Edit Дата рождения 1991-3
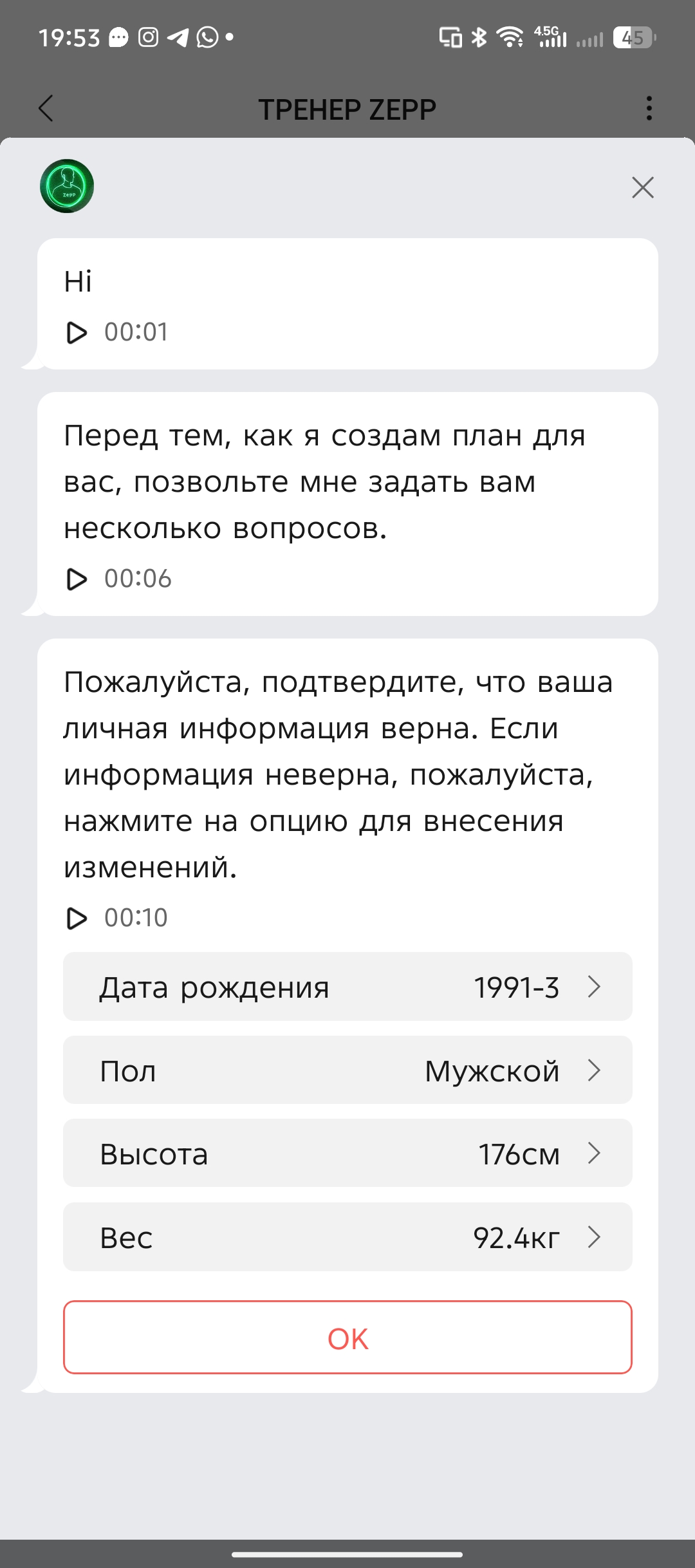 [x=347, y=987]
